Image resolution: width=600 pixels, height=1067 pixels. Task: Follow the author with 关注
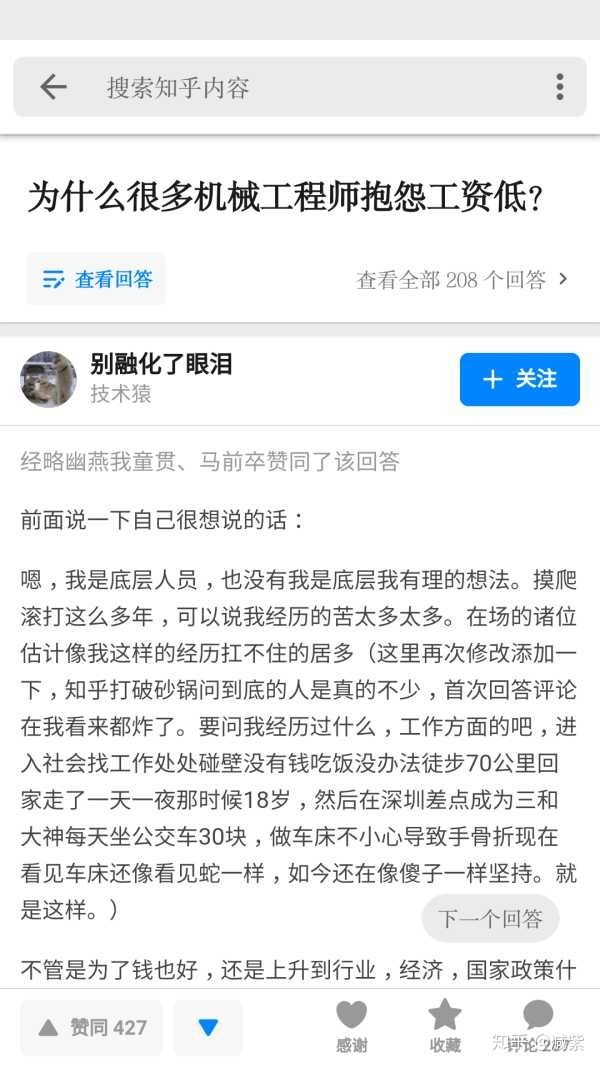click(x=519, y=379)
